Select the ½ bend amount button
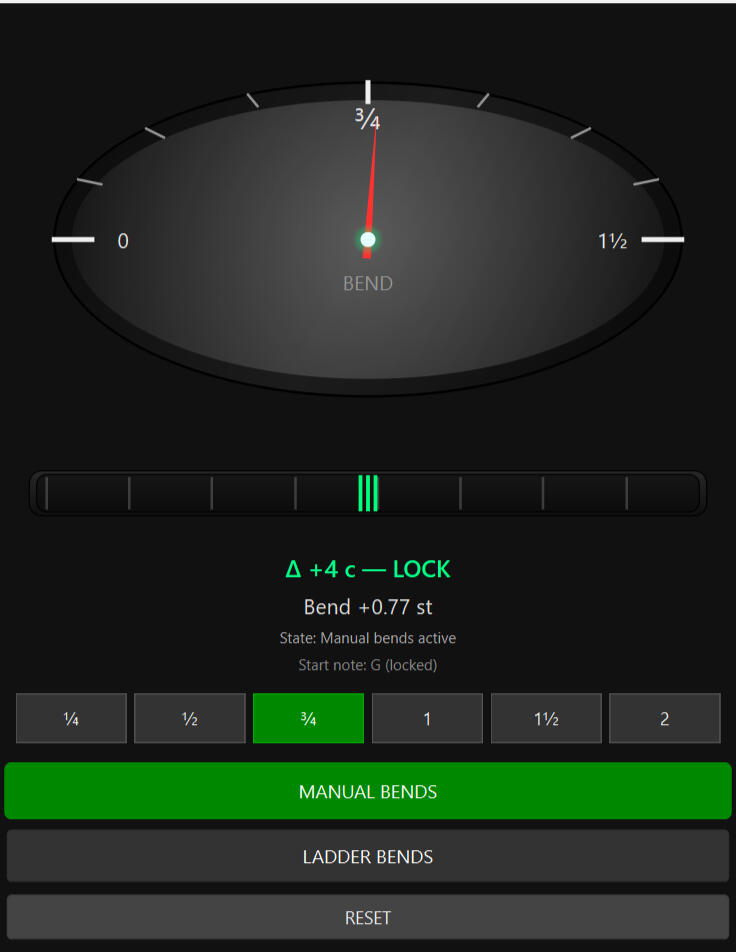Screen dimensions: 736x952 (x=189, y=717)
